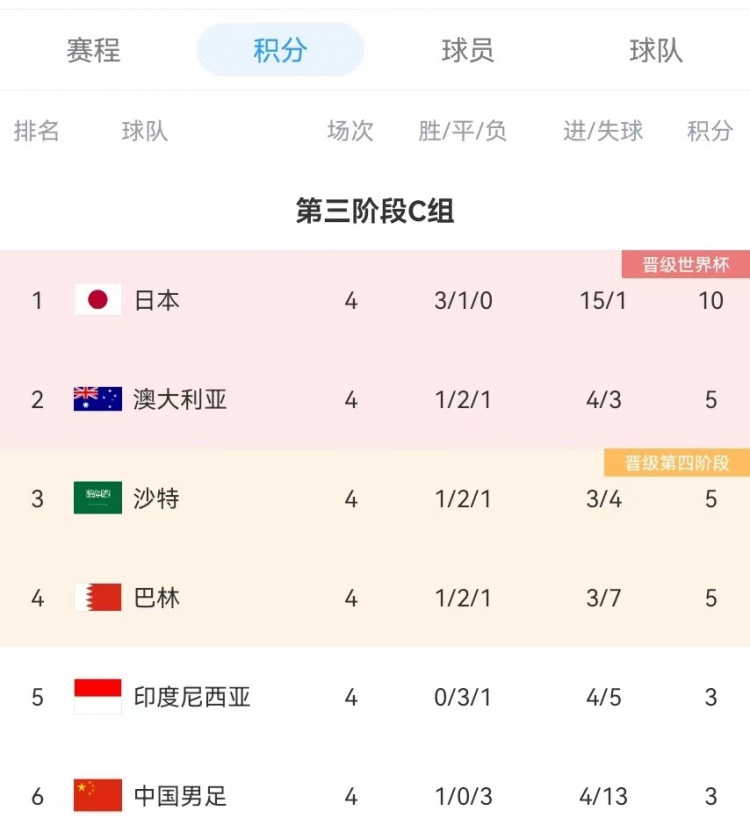This screenshot has width=750, height=832.
Task: Click the 胜/平/负 column header
Action: (459, 130)
